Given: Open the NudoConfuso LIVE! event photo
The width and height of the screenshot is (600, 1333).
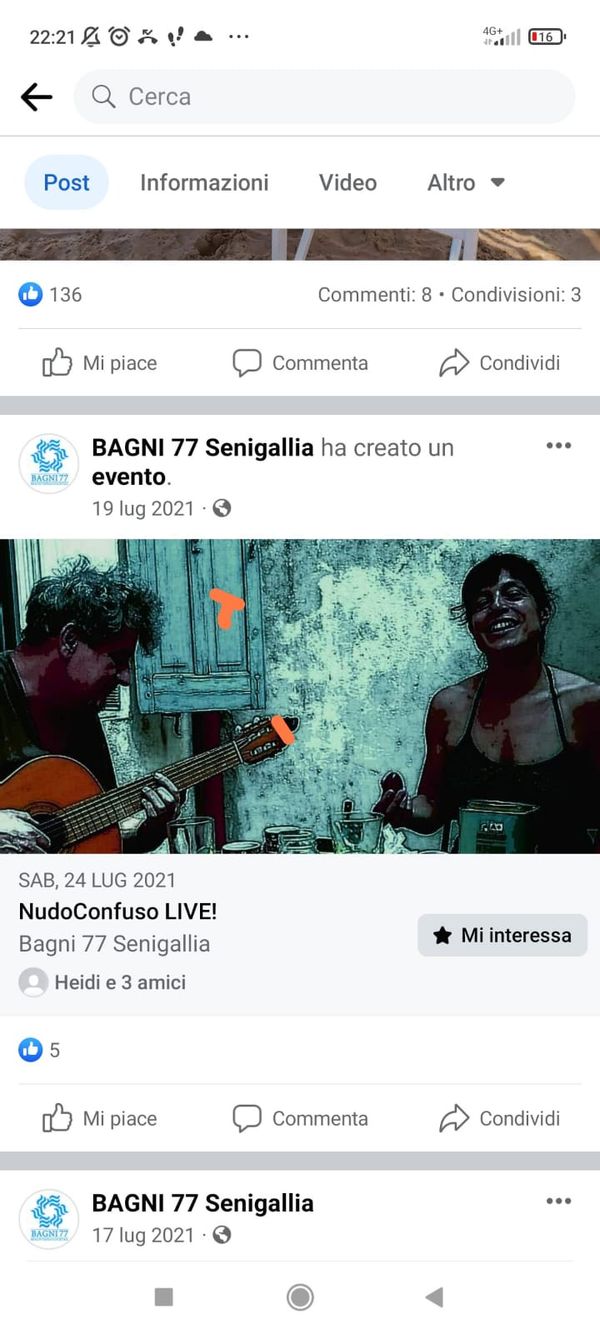Looking at the screenshot, I should pos(300,696).
